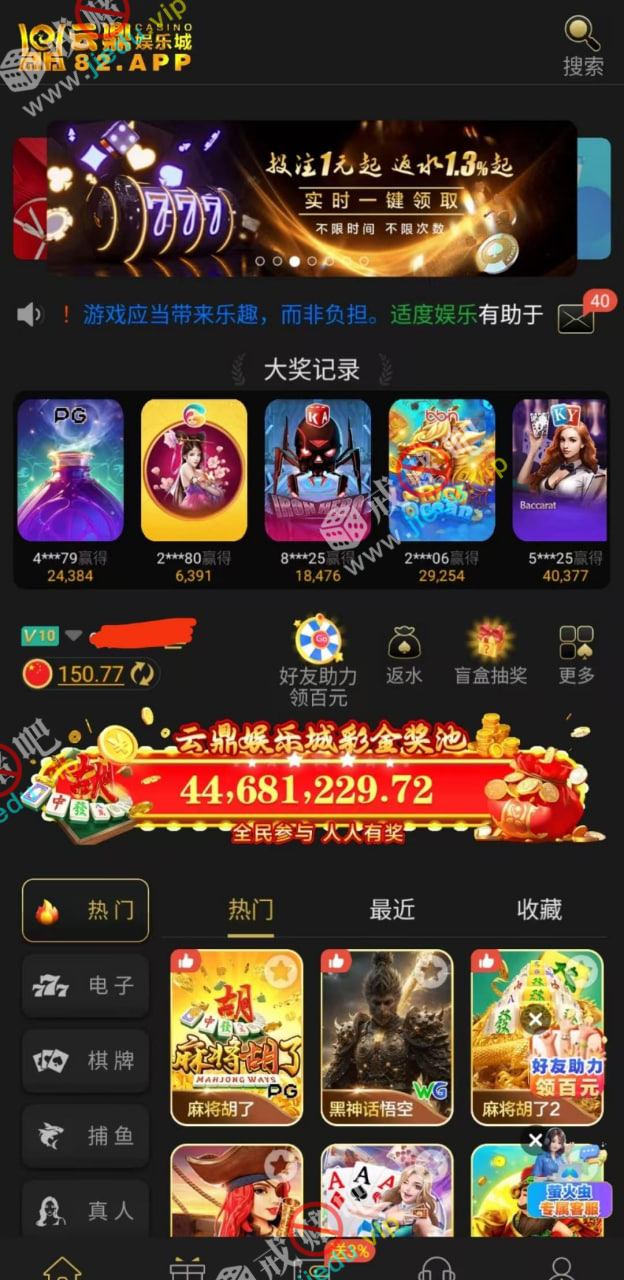Select the 棋牌 card games category
This screenshot has width=624, height=1280.
(86, 1061)
